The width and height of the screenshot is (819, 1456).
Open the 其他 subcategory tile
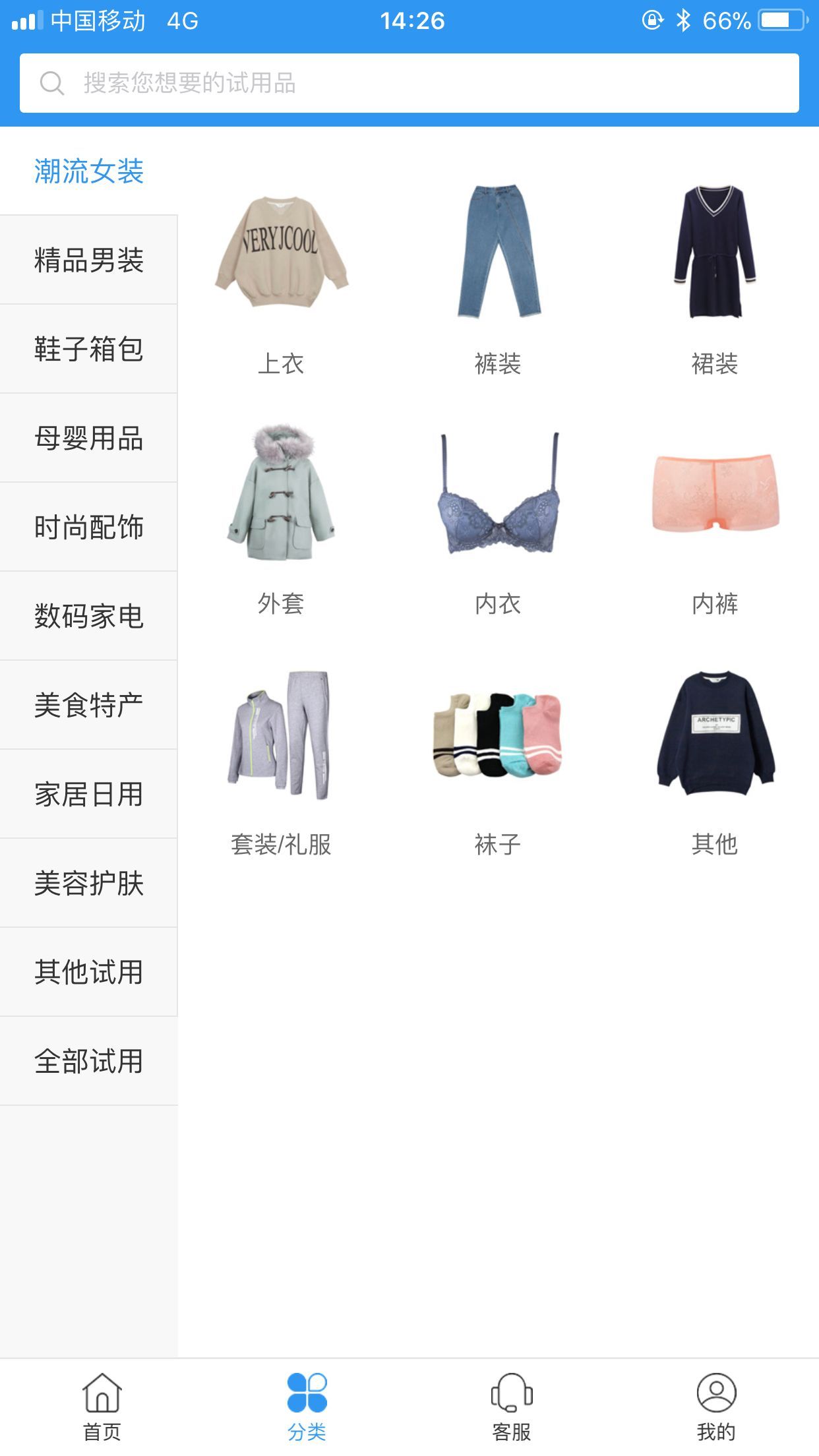(x=715, y=758)
